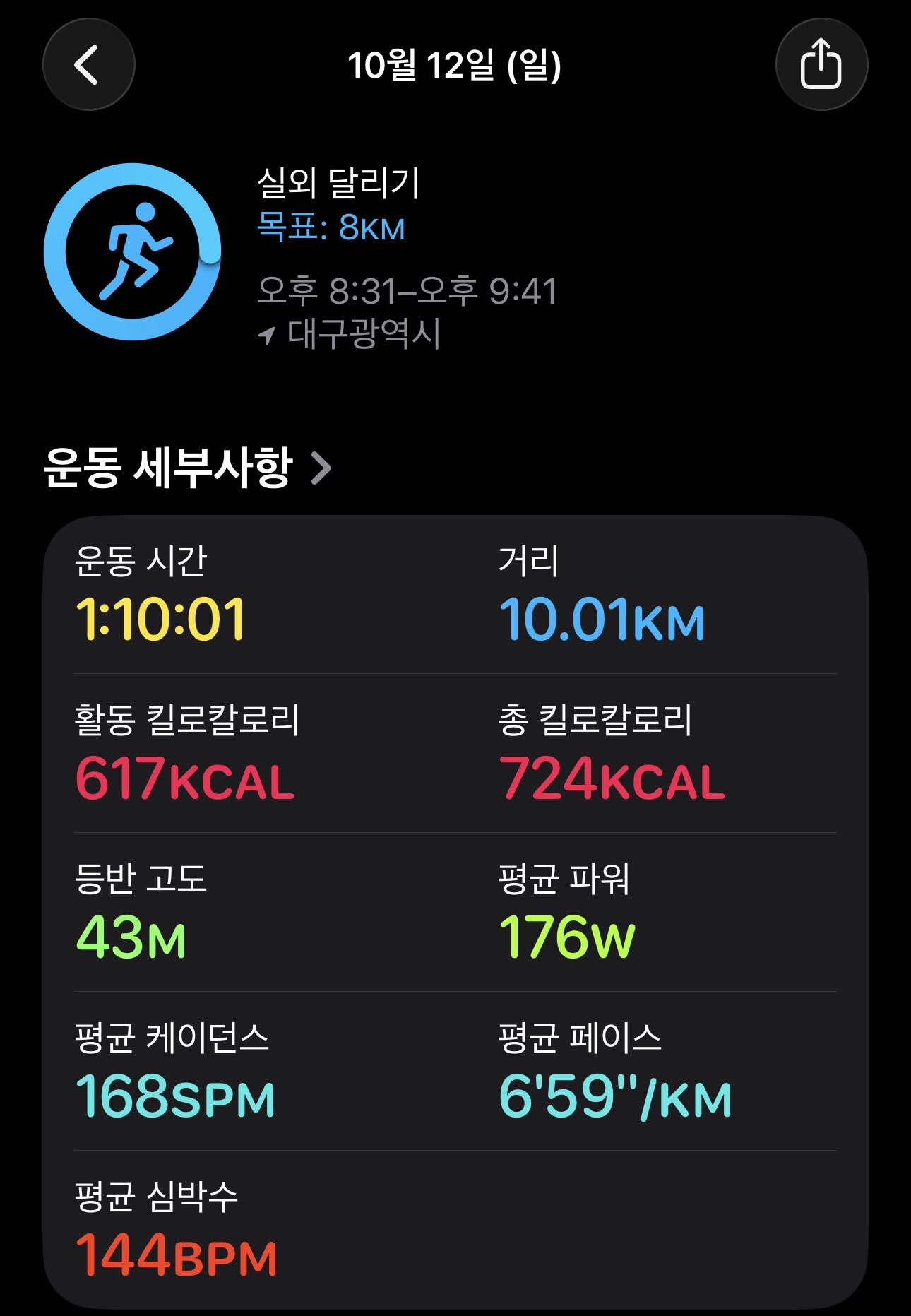The width and height of the screenshot is (911, 1316).
Task: Share this outdoor run workout
Action: click(x=821, y=65)
